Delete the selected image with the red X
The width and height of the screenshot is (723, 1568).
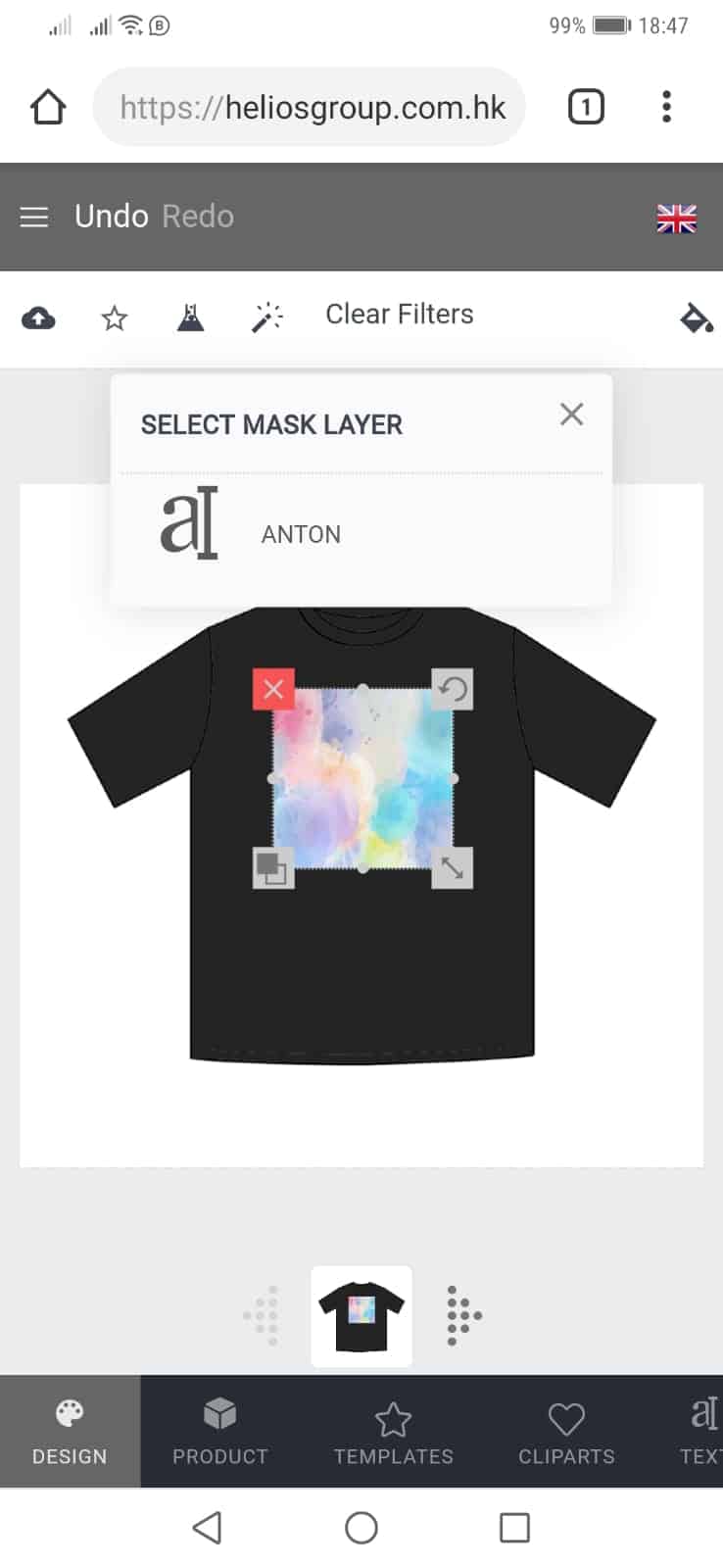click(273, 689)
